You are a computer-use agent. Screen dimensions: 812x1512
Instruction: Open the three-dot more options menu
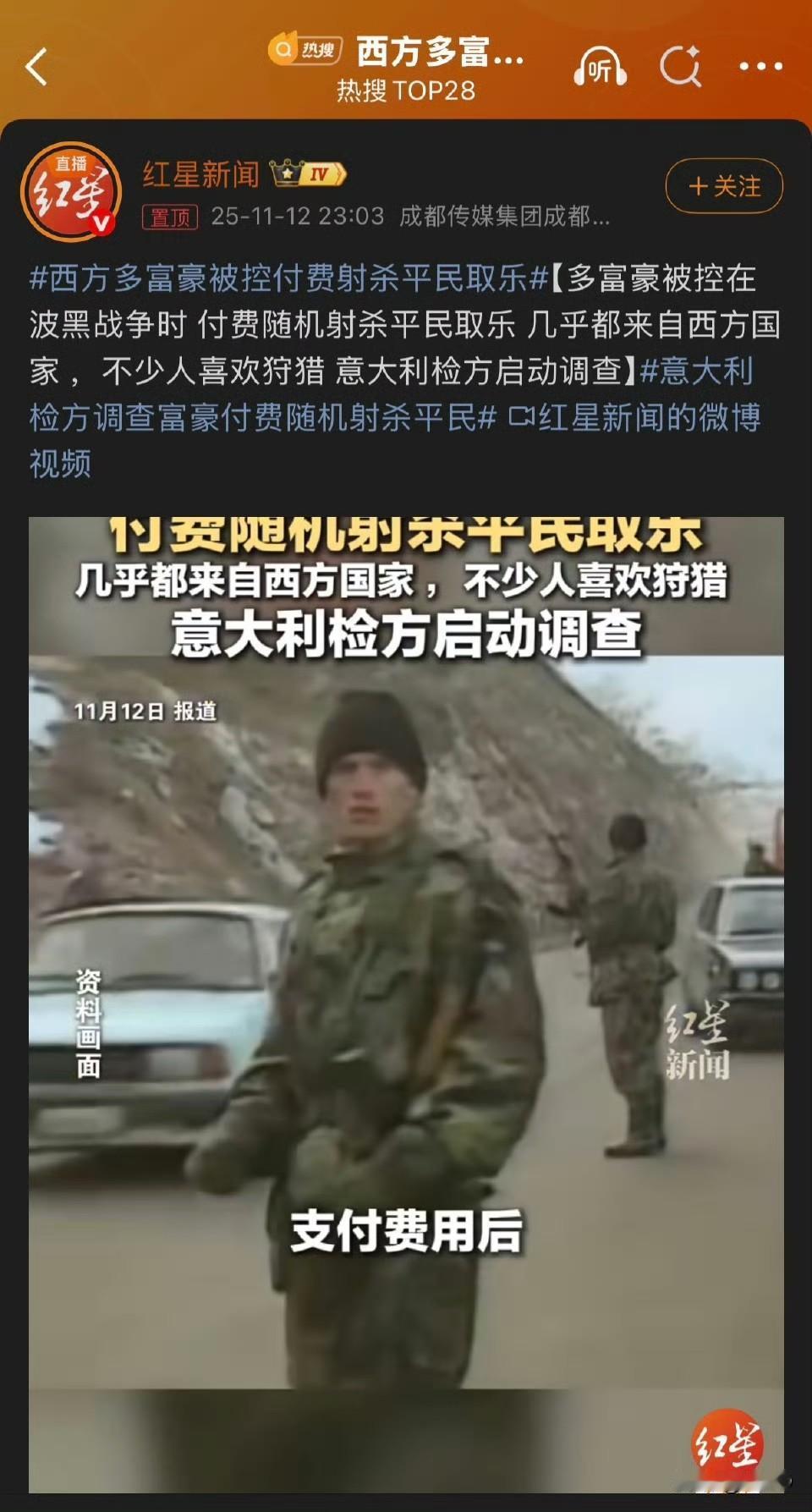pyautogui.click(x=760, y=67)
